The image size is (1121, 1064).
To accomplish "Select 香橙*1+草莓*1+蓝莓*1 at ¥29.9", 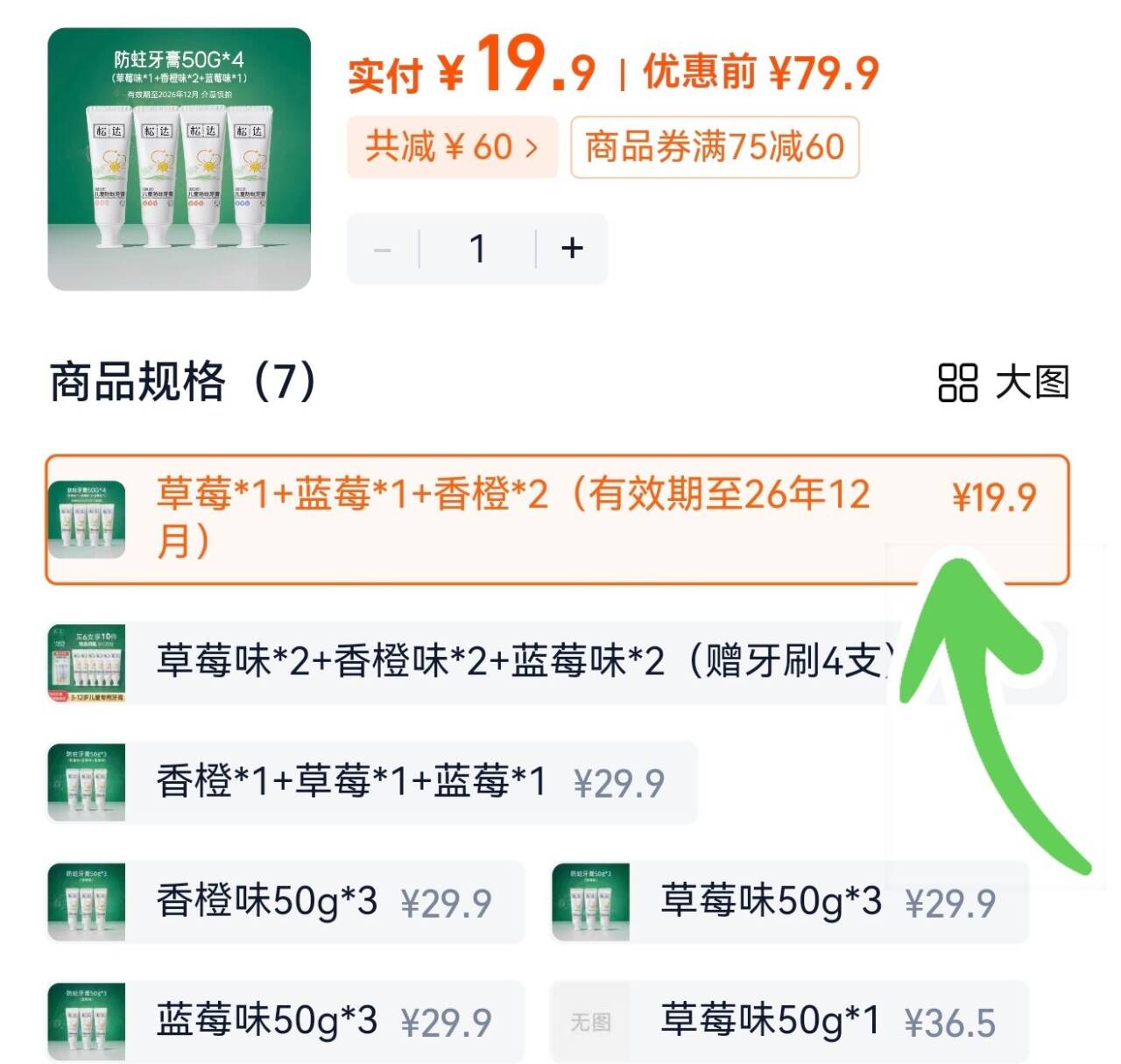I will click(371, 782).
